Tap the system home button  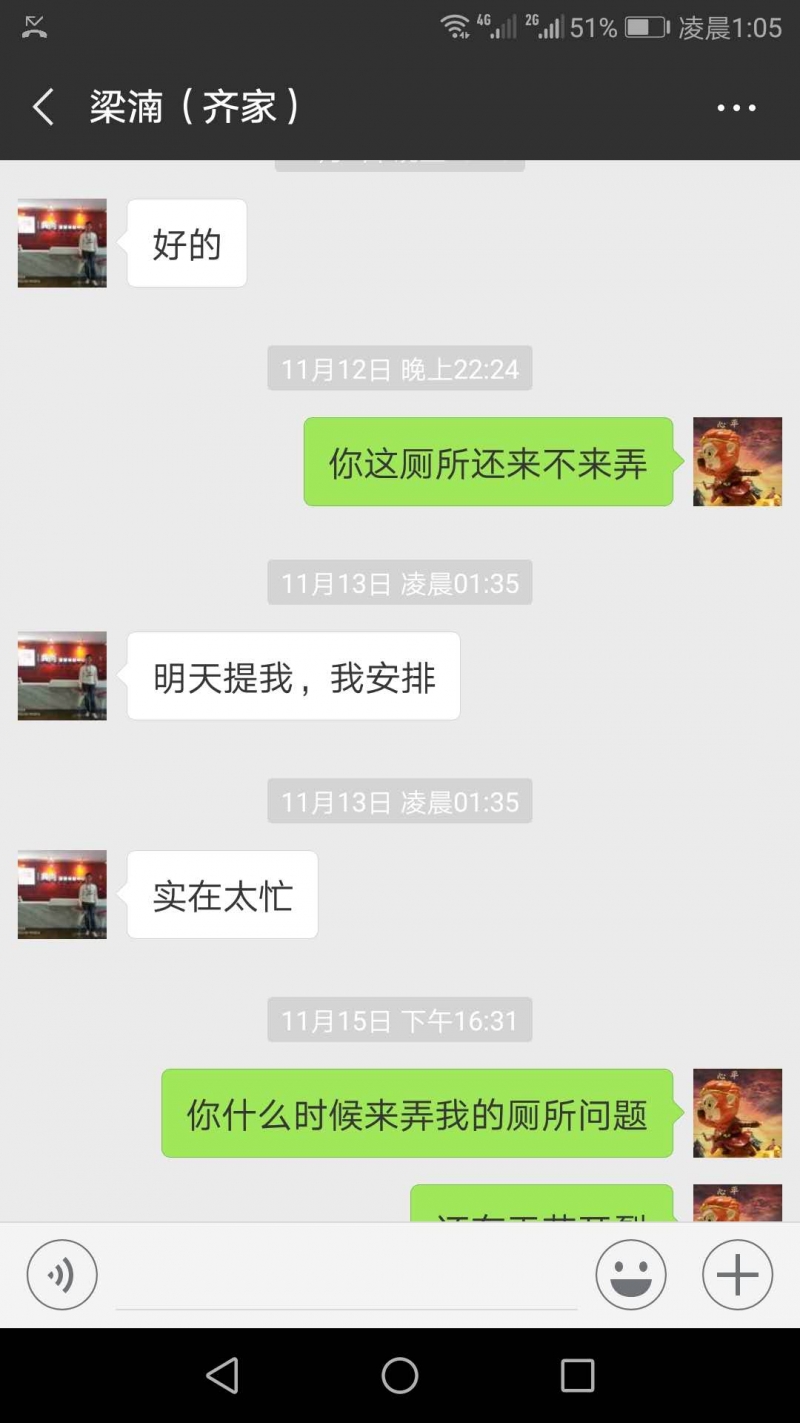click(x=400, y=1376)
